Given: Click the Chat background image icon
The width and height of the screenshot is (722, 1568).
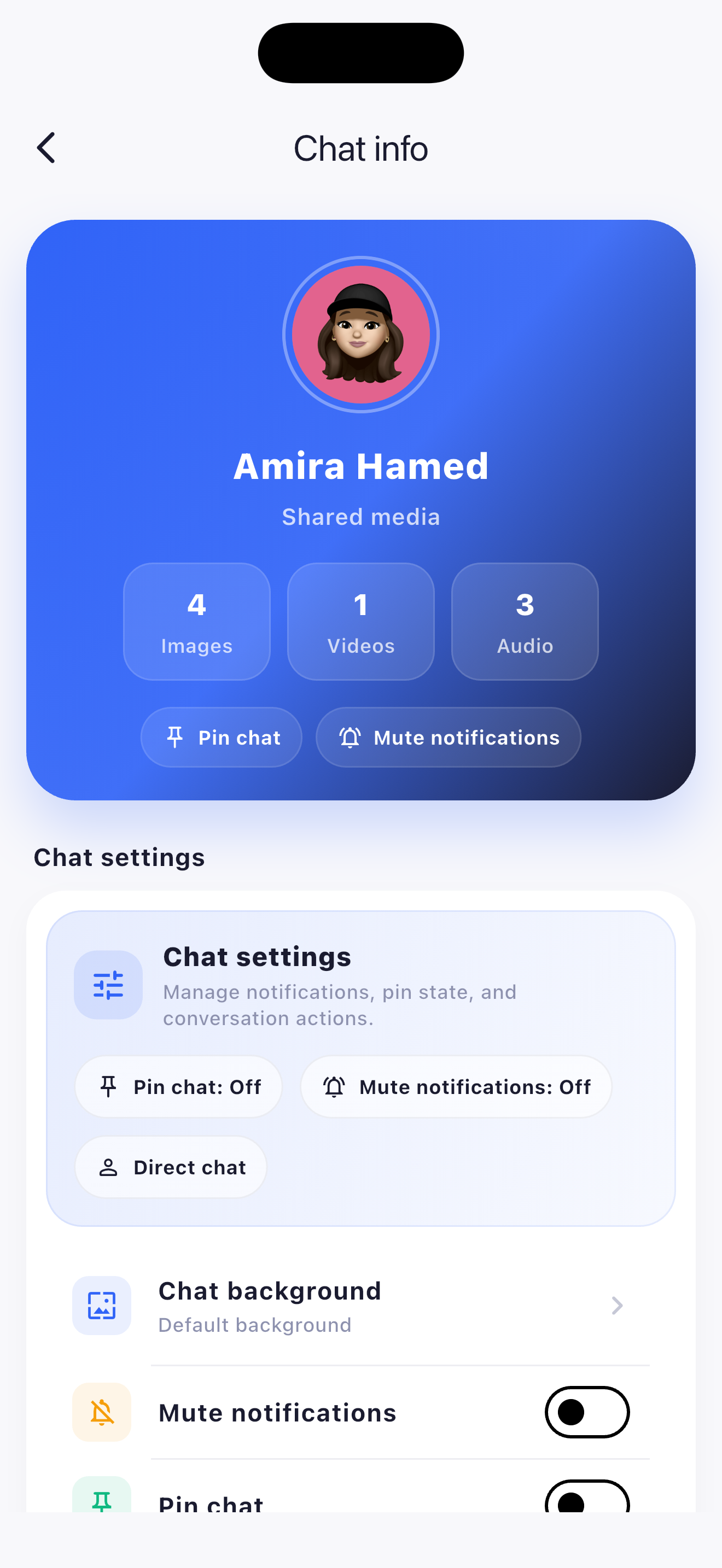Looking at the screenshot, I should [x=101, y=1305].
